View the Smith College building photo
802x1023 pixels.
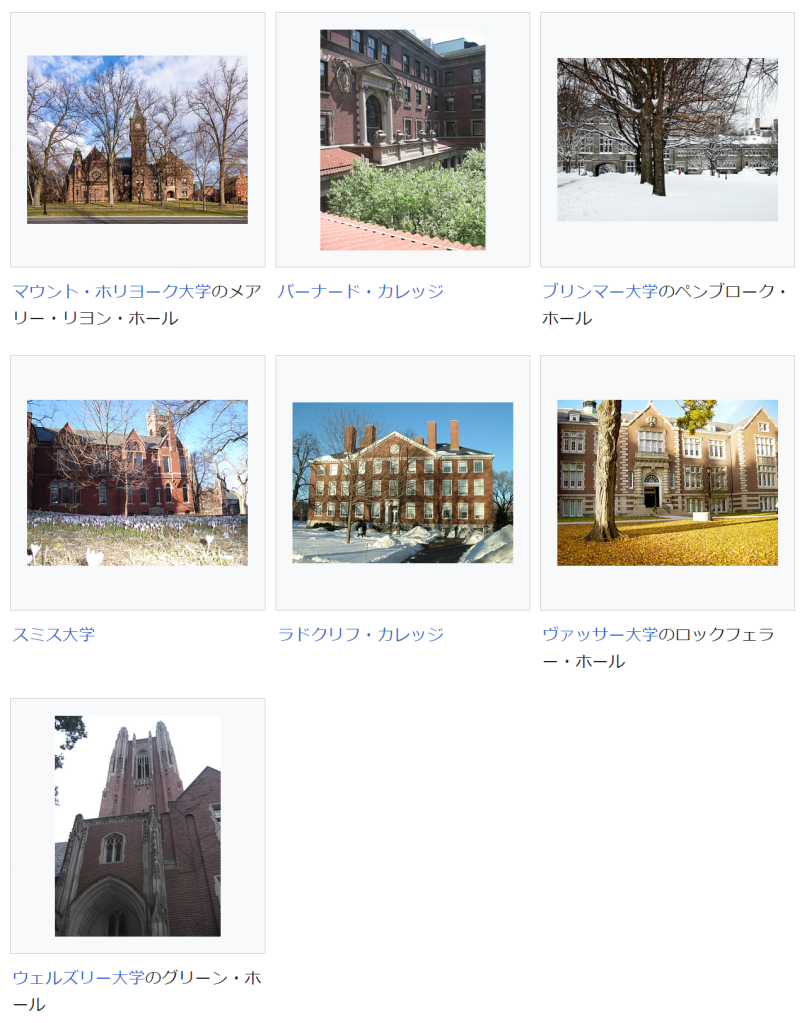137,483
